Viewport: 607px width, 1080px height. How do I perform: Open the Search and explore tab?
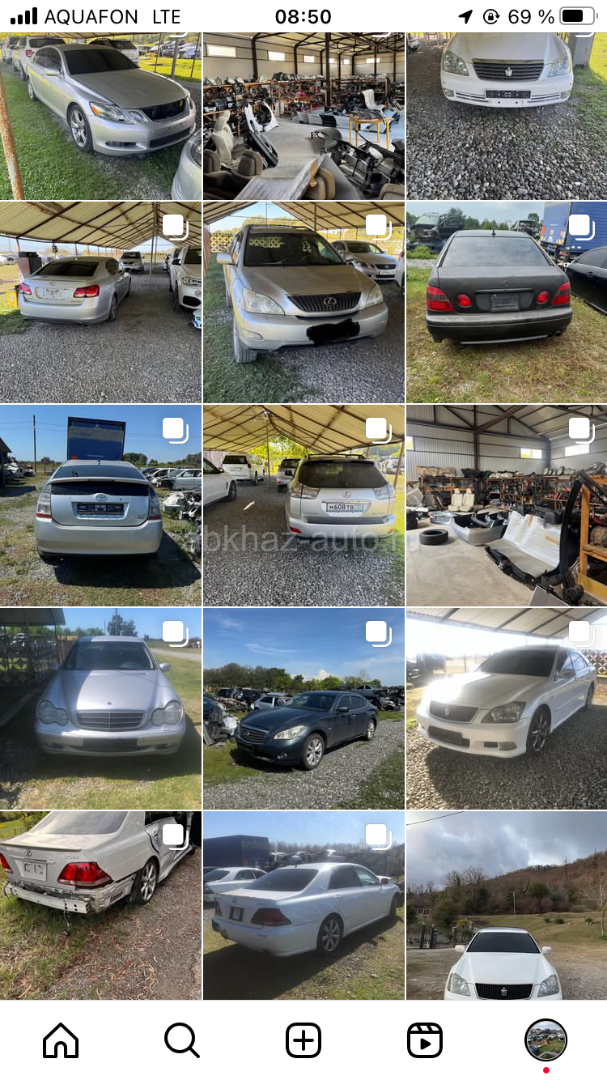(182, 1041)
